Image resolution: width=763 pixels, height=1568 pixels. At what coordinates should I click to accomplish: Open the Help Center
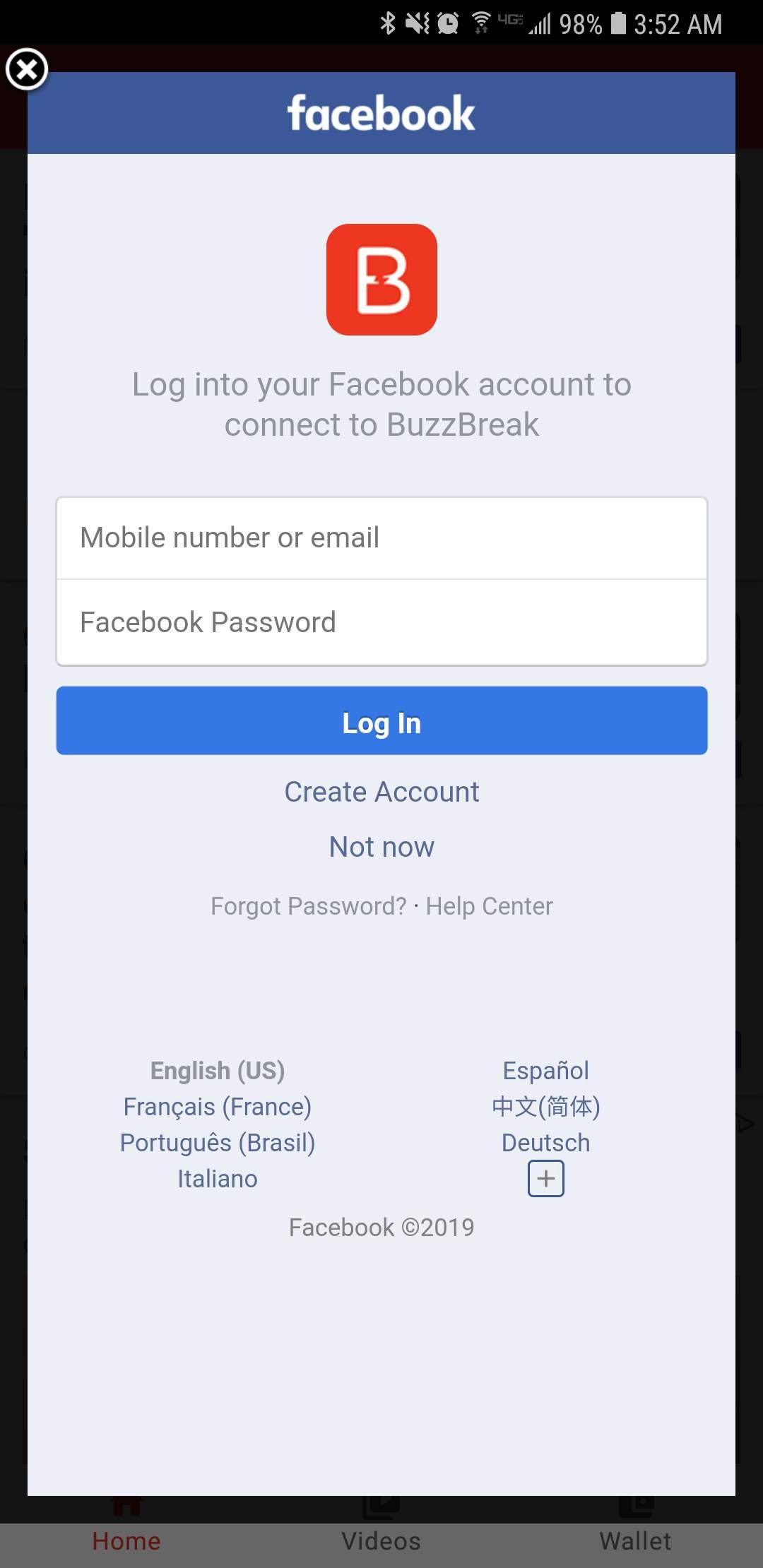pos(489,906)
